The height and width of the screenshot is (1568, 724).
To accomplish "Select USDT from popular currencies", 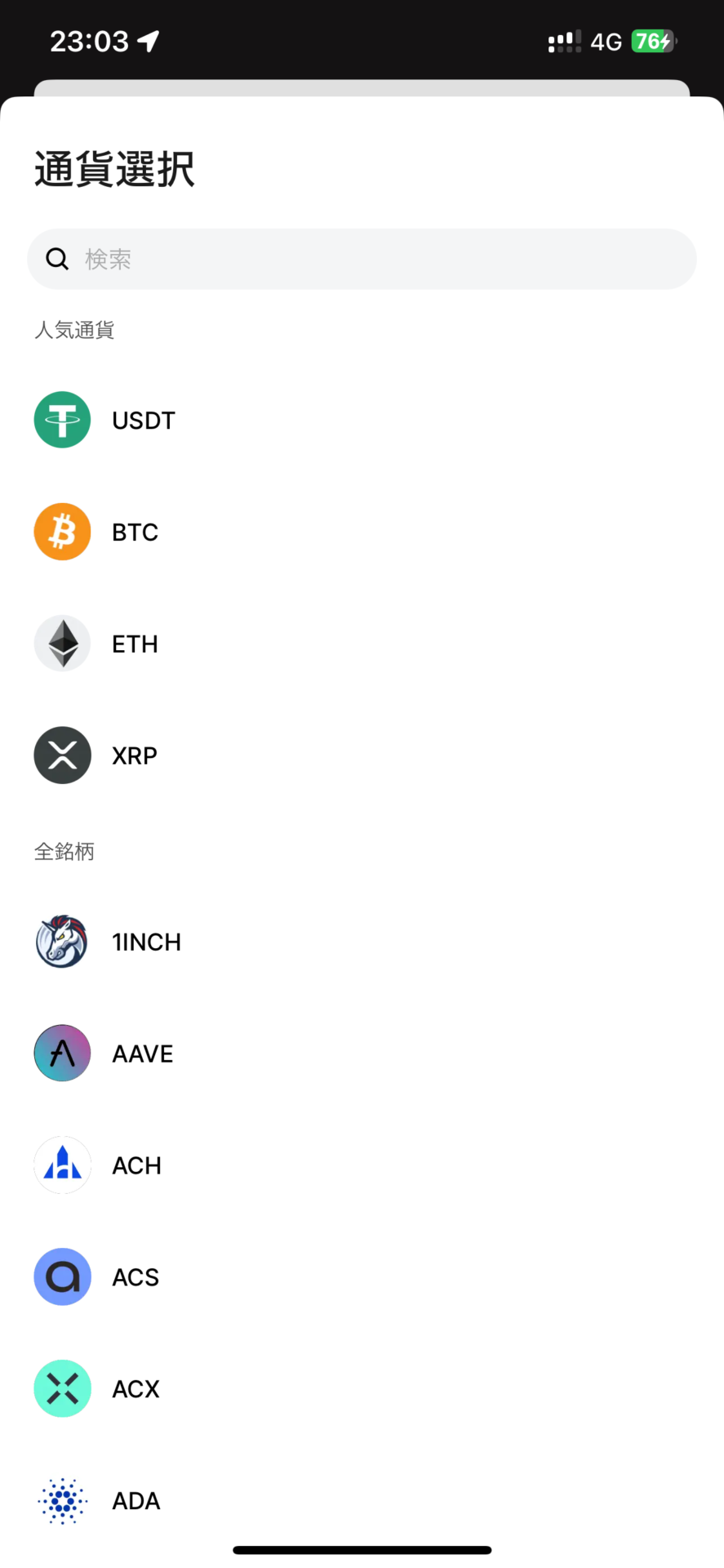I will pyautogui.click(x=362, y=420).
